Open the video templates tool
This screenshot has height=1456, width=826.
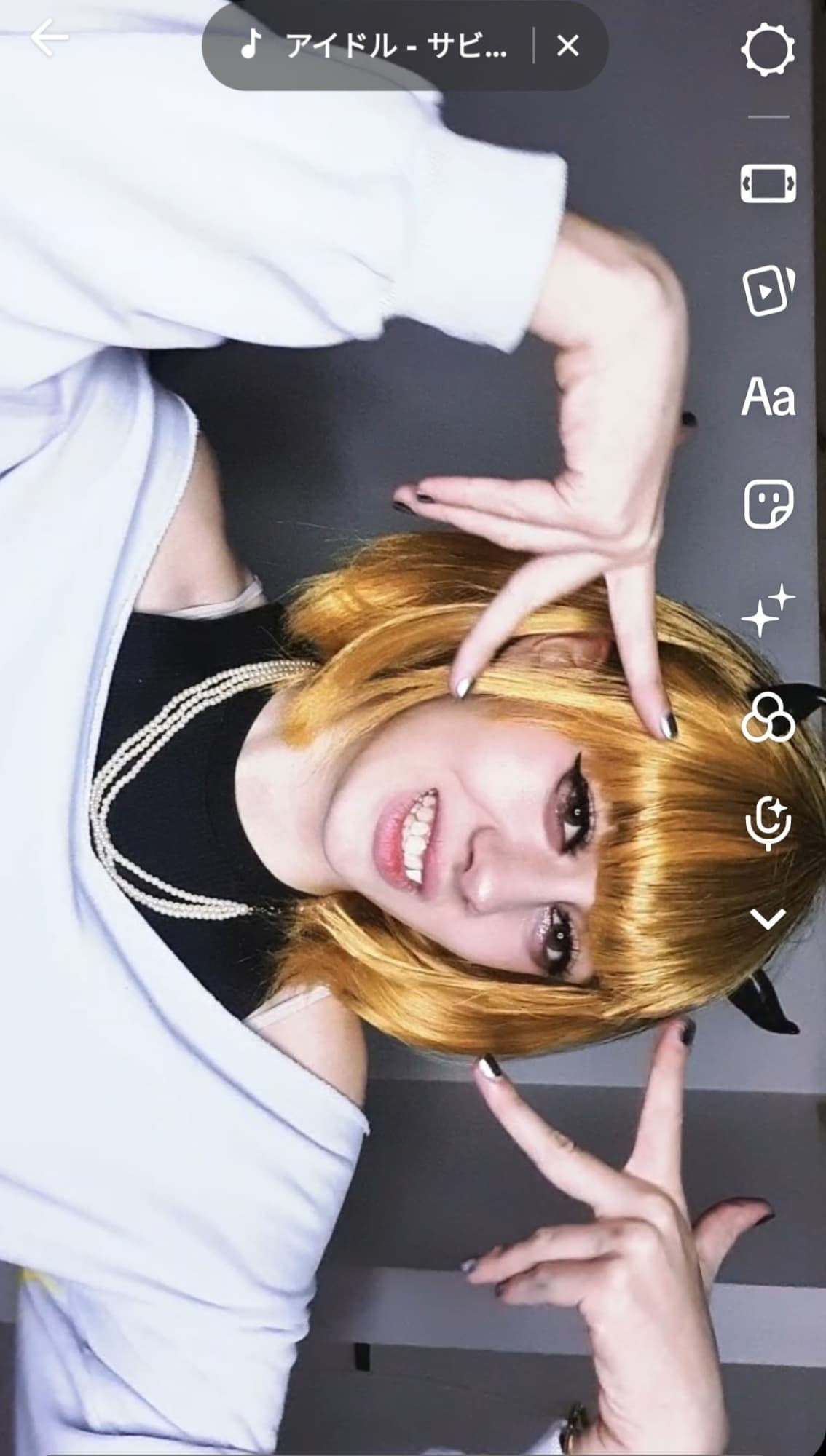(768, 290)
